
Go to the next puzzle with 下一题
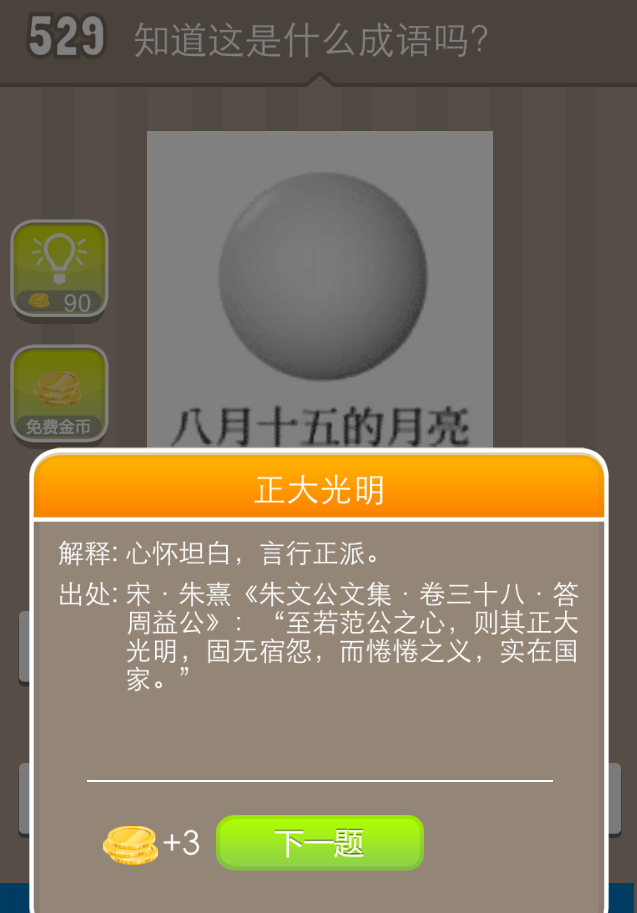320,843
